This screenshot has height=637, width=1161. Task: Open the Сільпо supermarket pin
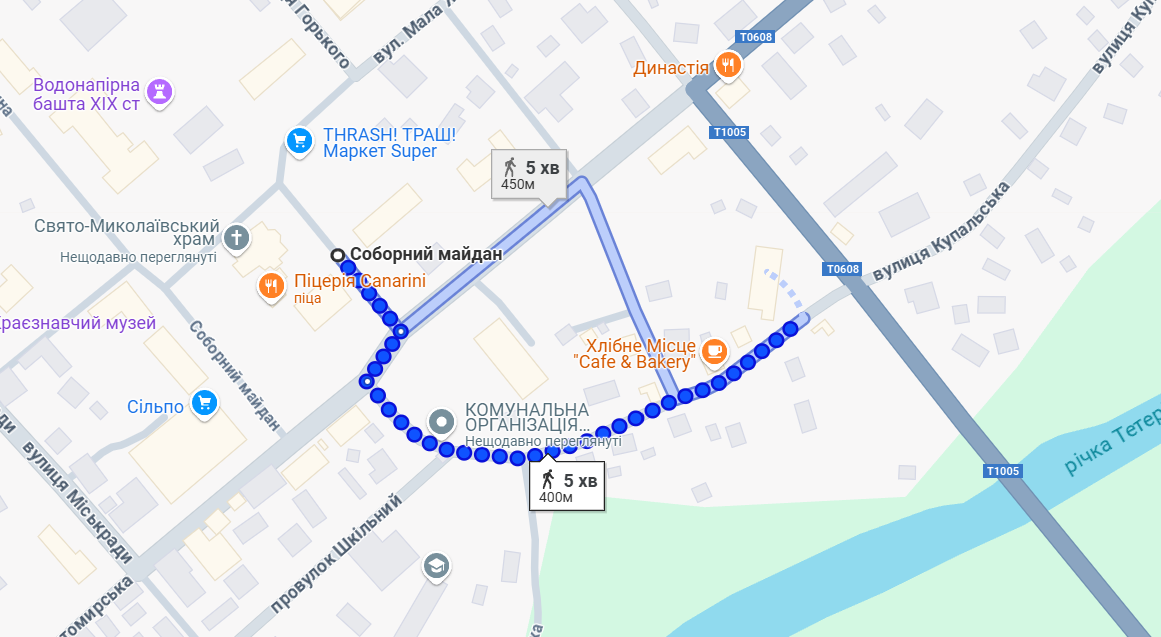(204, 403)
